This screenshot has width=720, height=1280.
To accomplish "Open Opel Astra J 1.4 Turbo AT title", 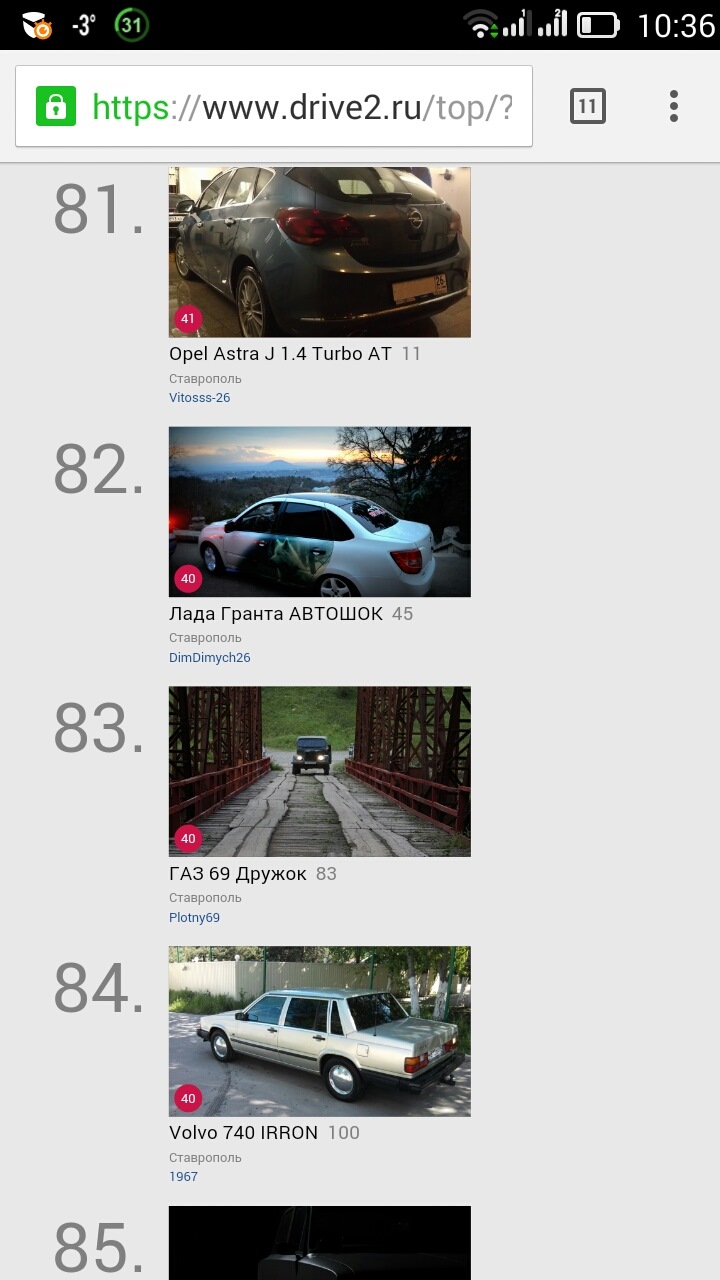I will [x=280, y=354].
